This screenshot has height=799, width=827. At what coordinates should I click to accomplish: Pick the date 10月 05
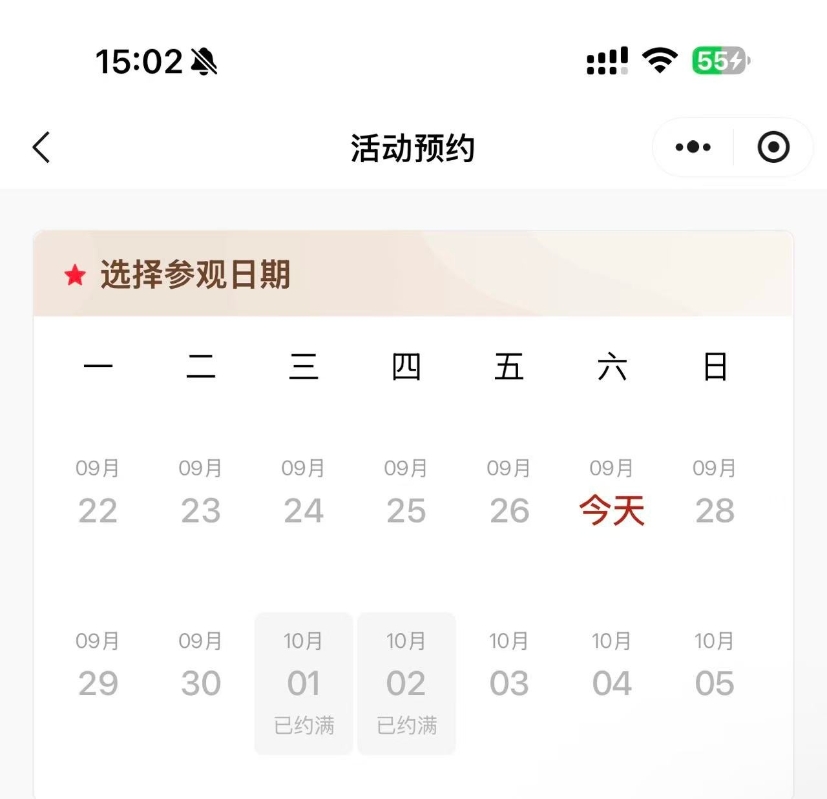[x=715, y=668]
